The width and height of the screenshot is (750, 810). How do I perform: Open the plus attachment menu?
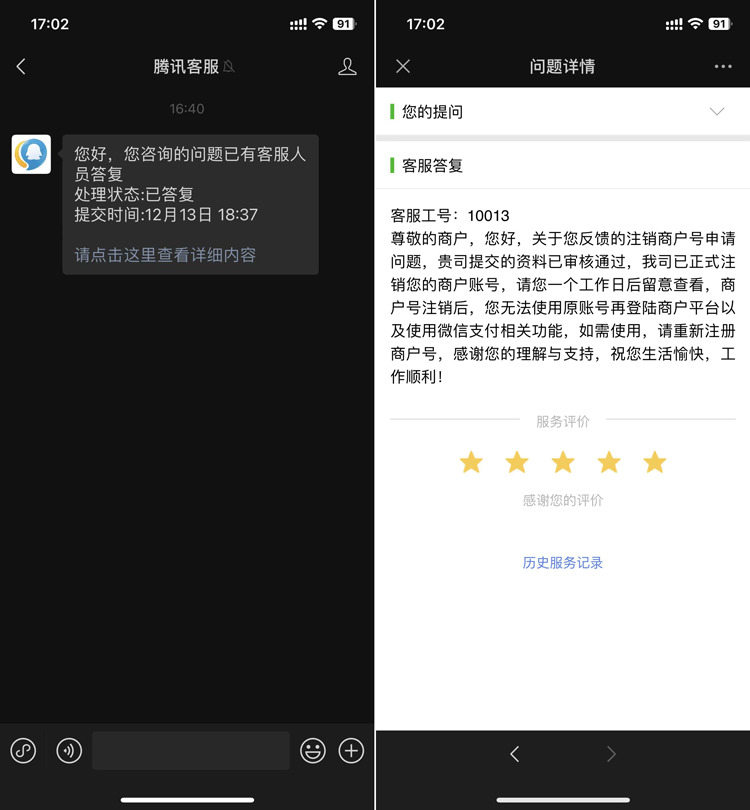[x=351, y=750]
